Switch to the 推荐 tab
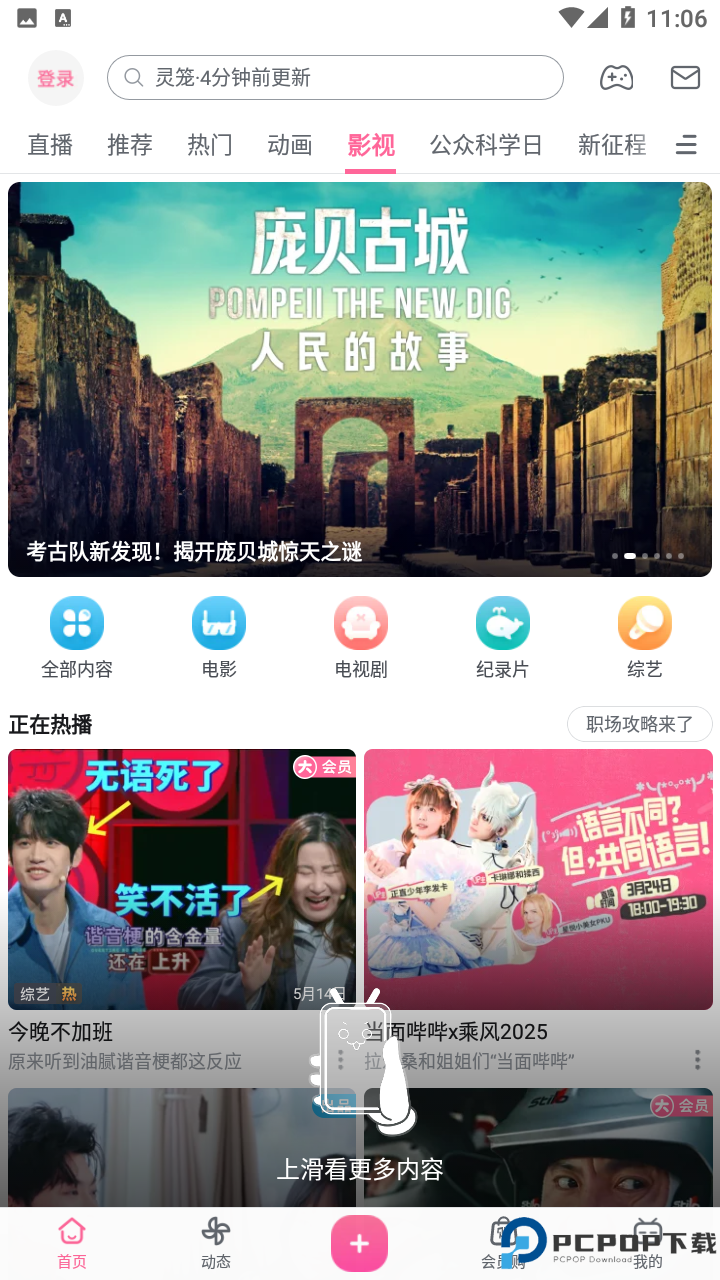720x1280 pixels. click(130, 146)
